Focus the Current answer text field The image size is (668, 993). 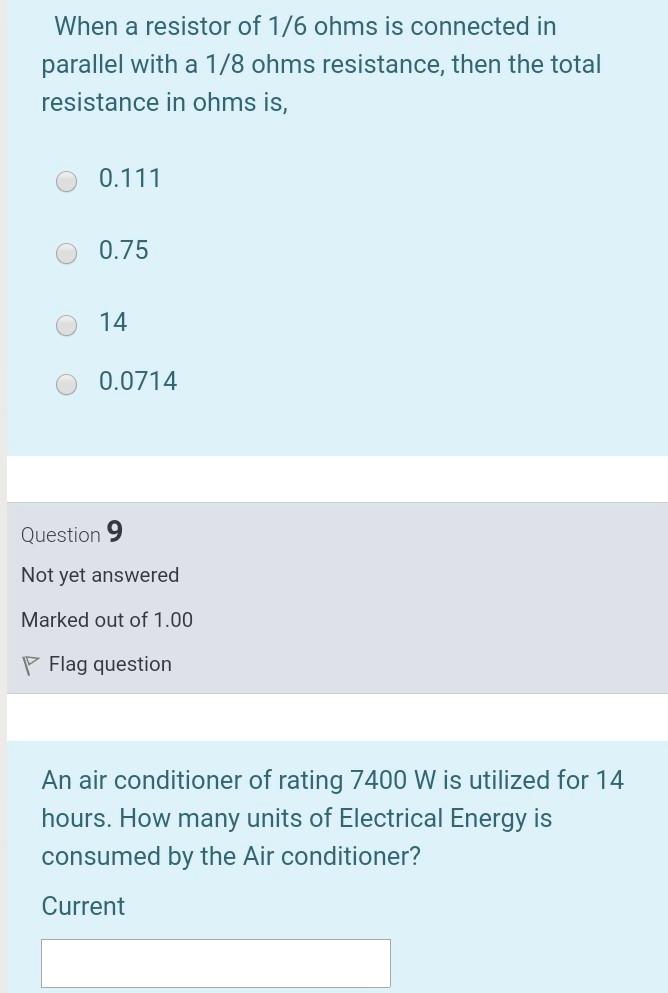click(x=216, y=962)
